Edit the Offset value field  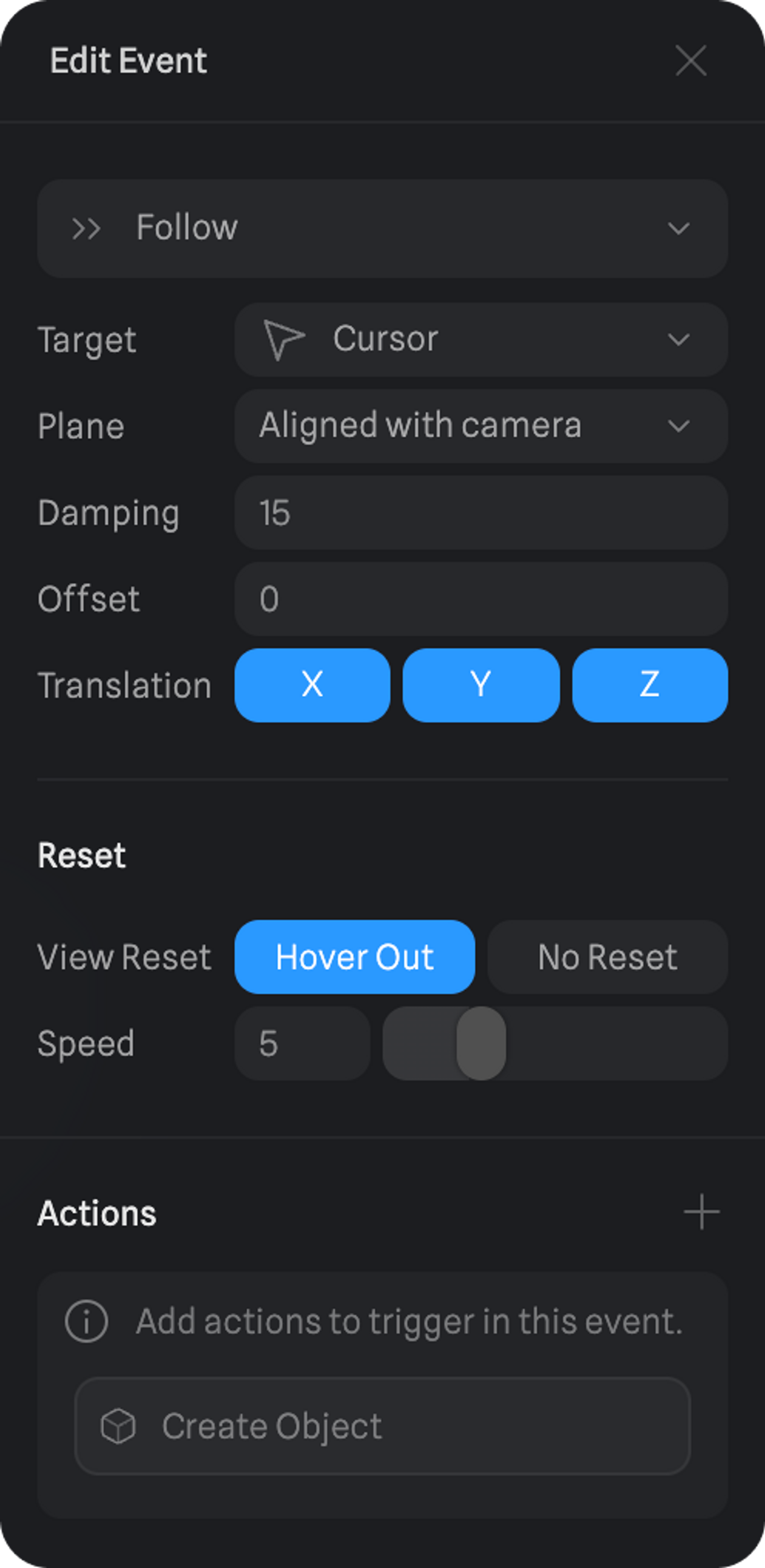coord(480,599)
